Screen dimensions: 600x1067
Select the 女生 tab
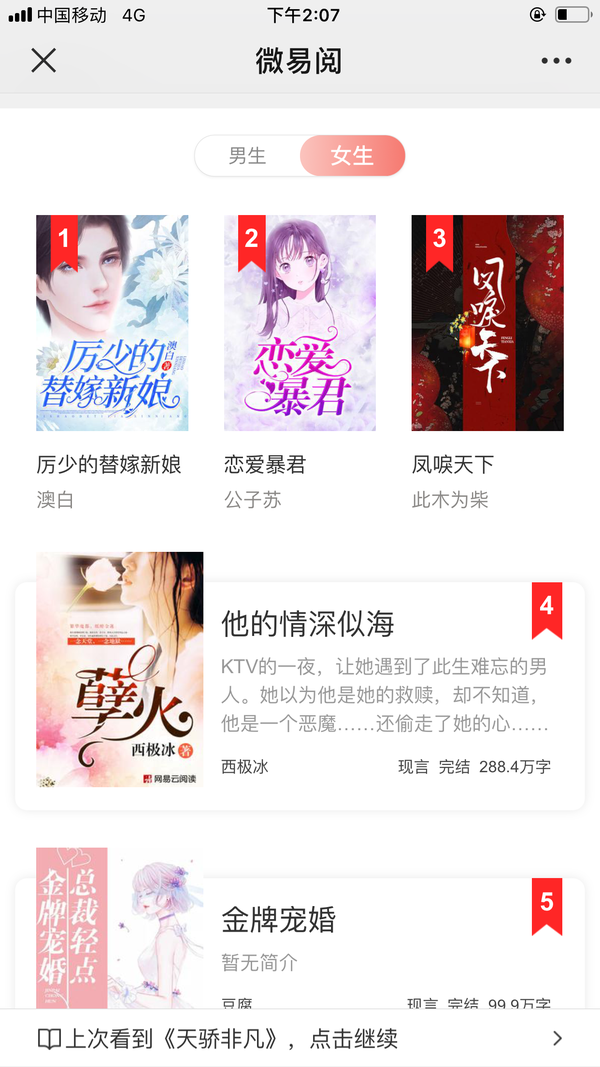(x=352, y=156)
